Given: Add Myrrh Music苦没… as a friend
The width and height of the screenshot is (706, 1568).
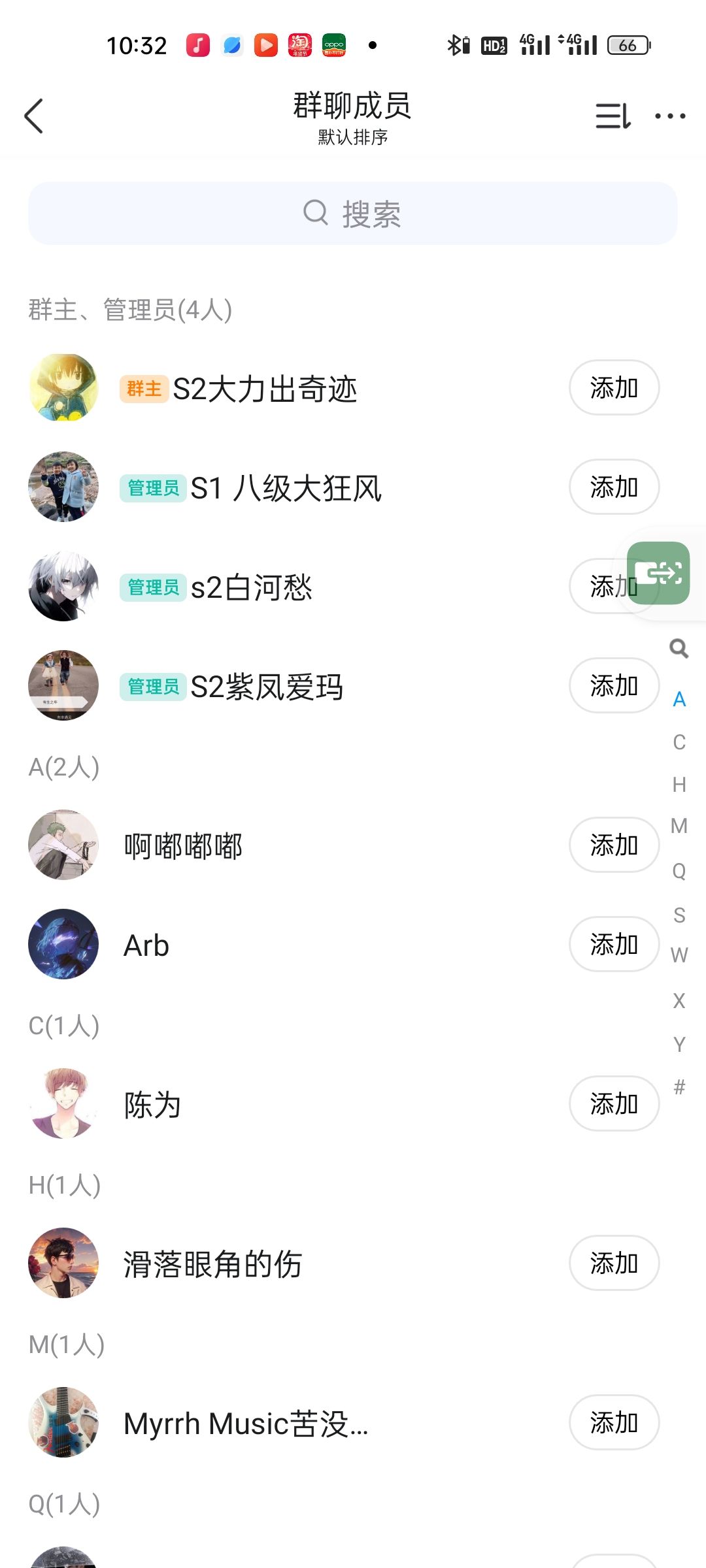Looking at the screenshot, I should (x=614, y=1423).
